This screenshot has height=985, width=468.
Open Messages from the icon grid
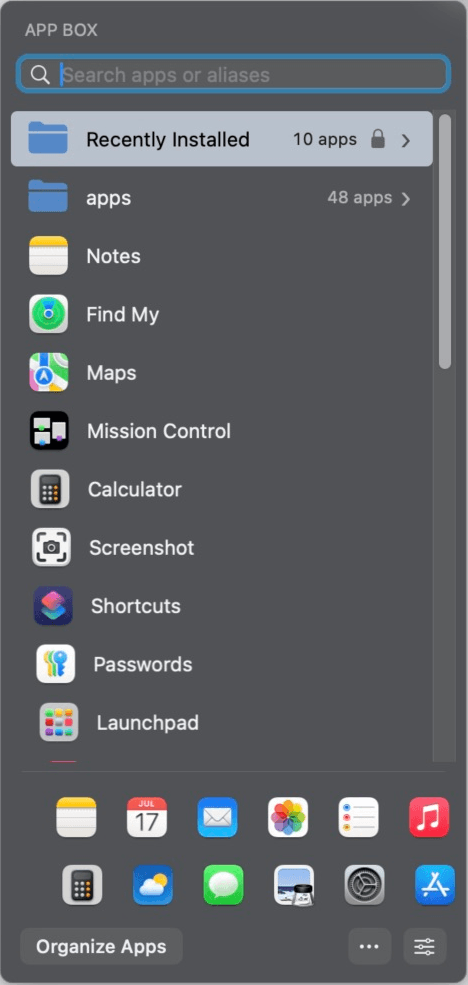224,885
